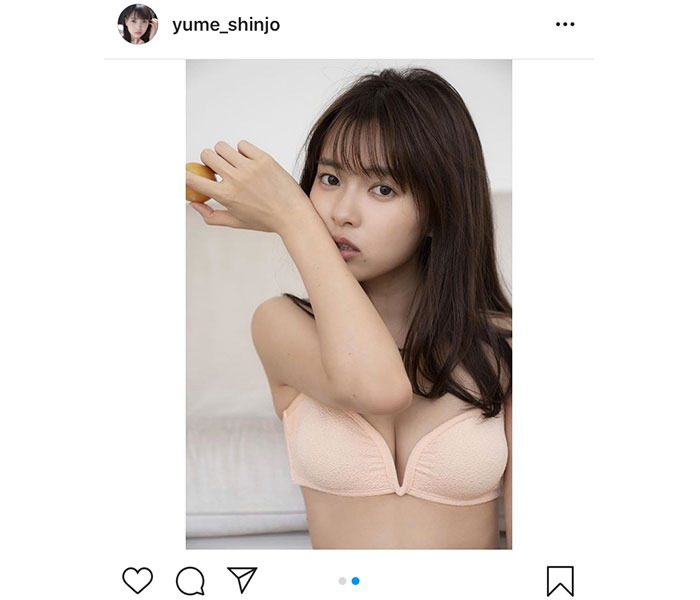The height and width of the screenshot is (600, 700).
Task: Open the yume_shinjo username link
Action: point(226,25)
